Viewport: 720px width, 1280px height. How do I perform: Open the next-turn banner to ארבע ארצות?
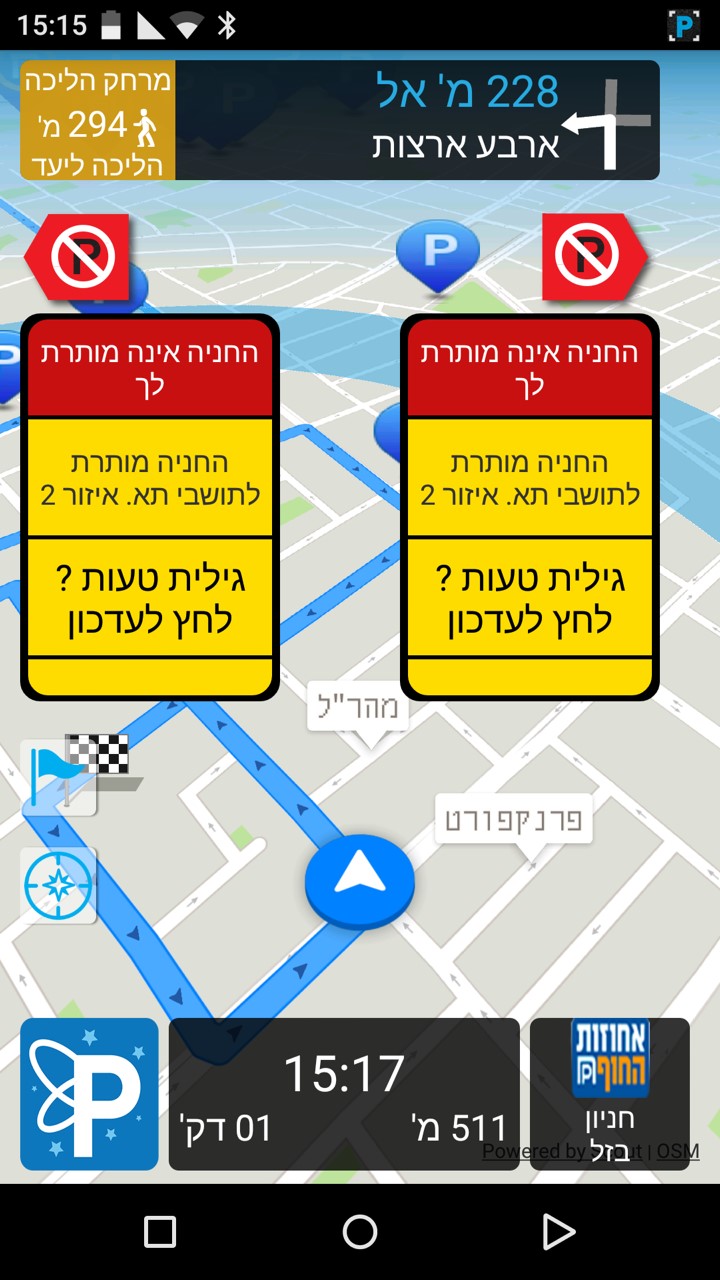pyautogui.click(x=417, y=120)
